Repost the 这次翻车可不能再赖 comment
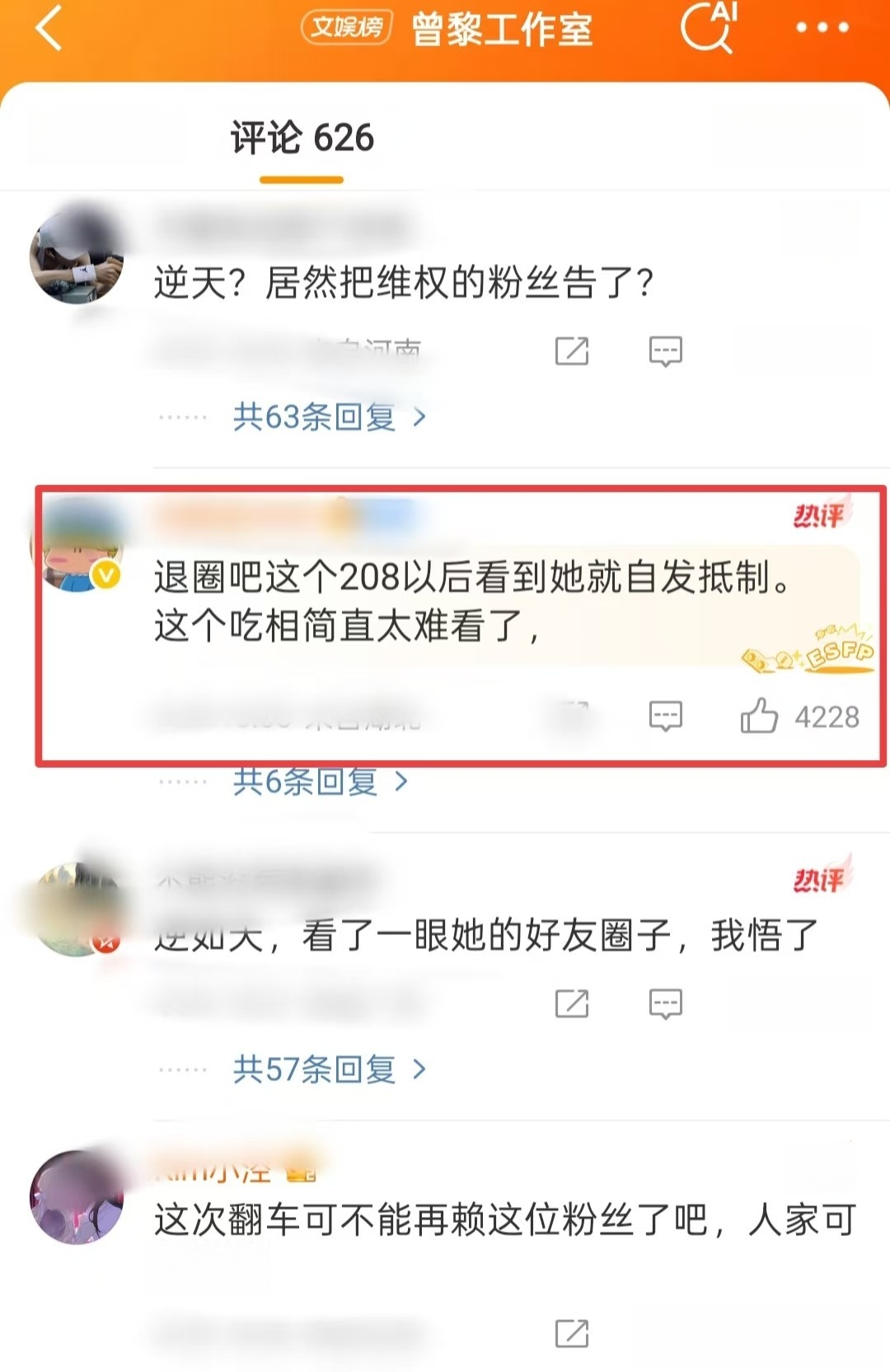The width and height of the screenshot is (890, 1372). click(572, 1333)
